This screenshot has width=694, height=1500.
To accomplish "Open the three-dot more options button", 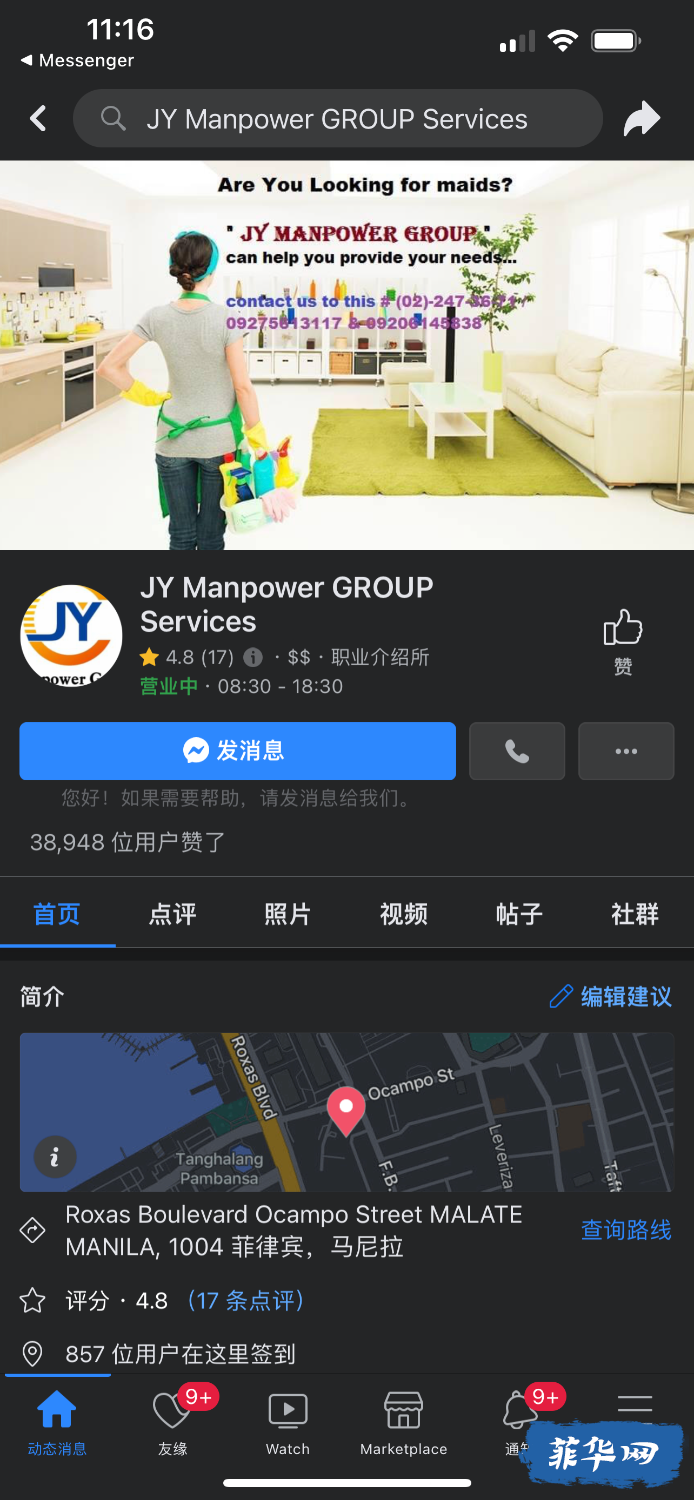I will (x=626, y=751).
